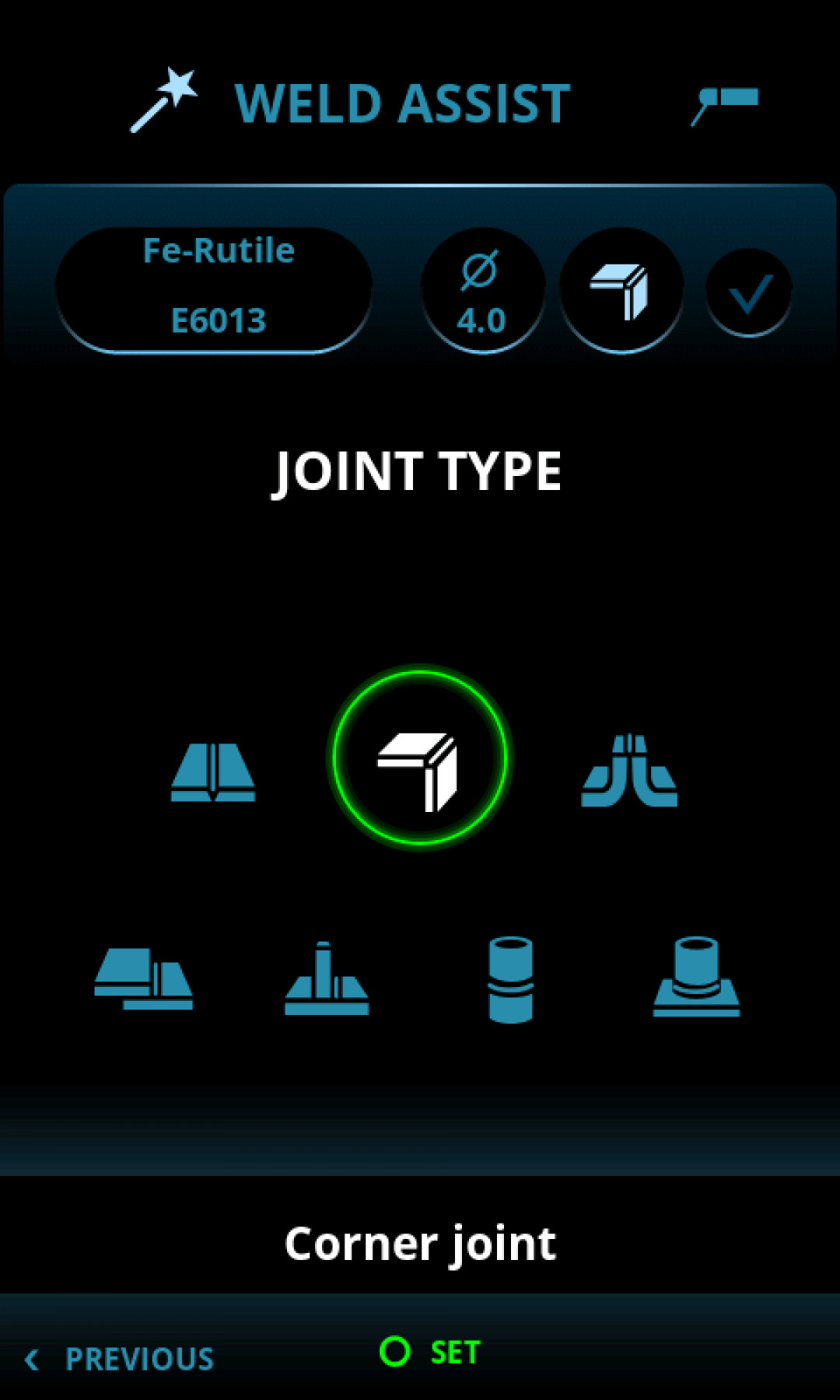
Task: Go to the checkmark confirmation step
Action: click(748, 292)
